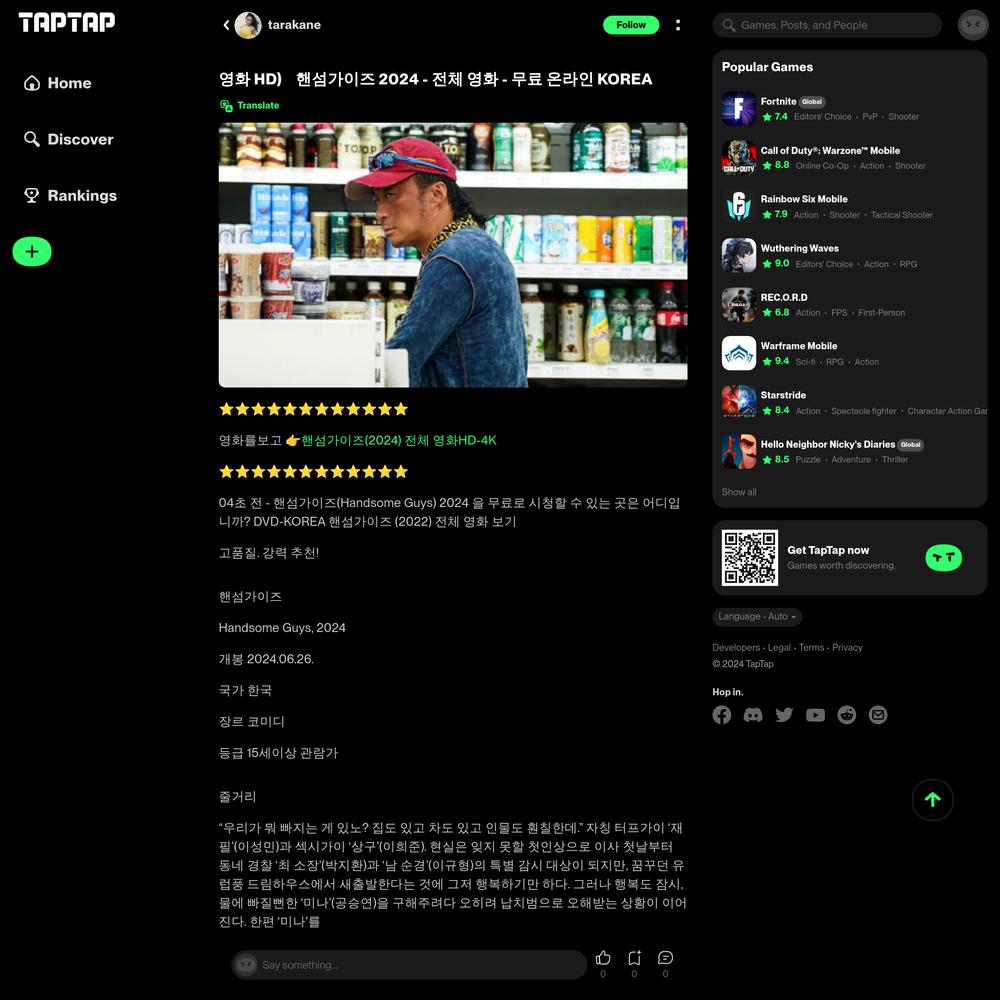1000x1000 pixels.
Task: Show all popular games
Action: (739, 492)
